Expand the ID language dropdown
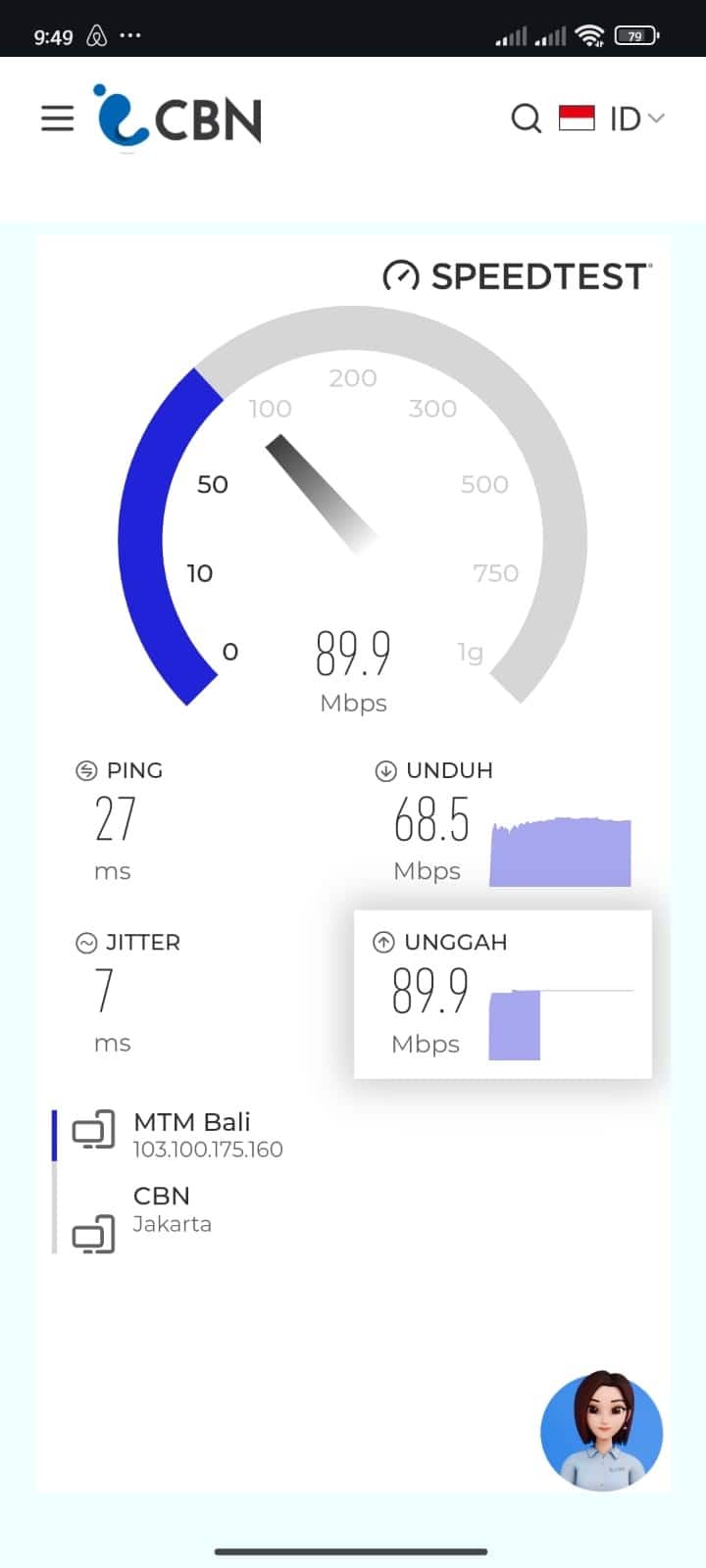This screenshot has width=706, height=1568. (x=636, y=119)
